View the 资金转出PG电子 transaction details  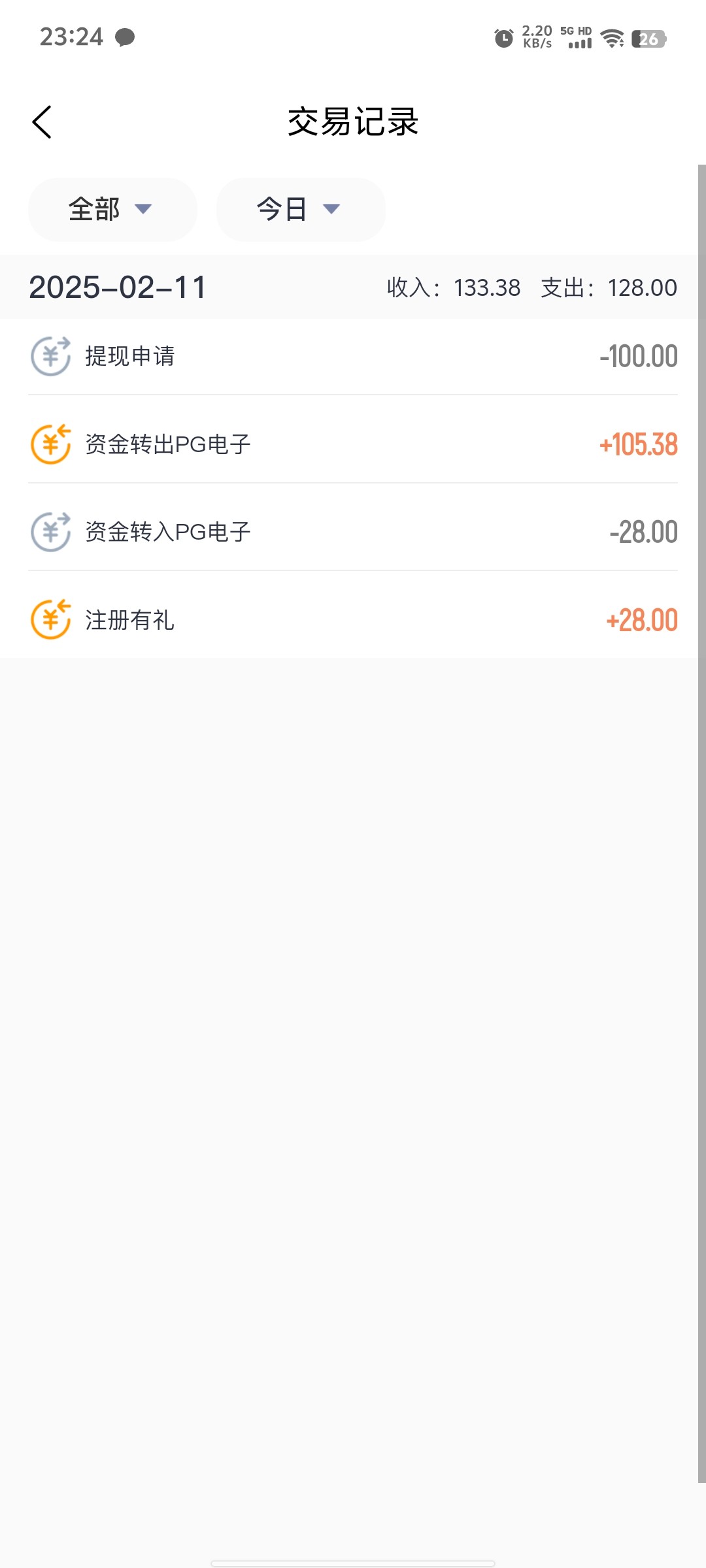pyautogui.click(x=353, y=444)
